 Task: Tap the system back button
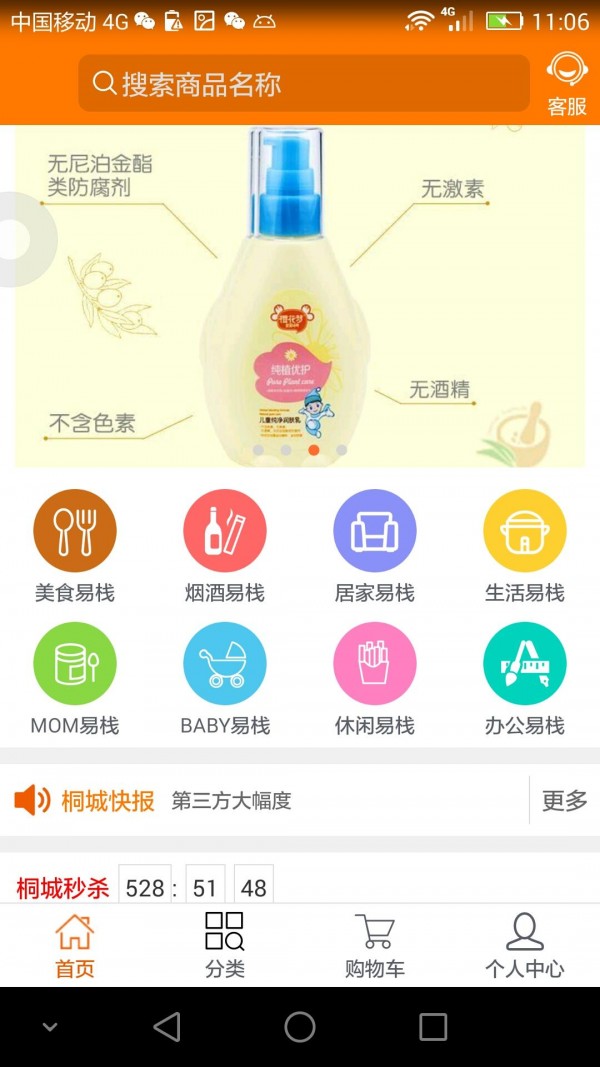[167, 1027]
